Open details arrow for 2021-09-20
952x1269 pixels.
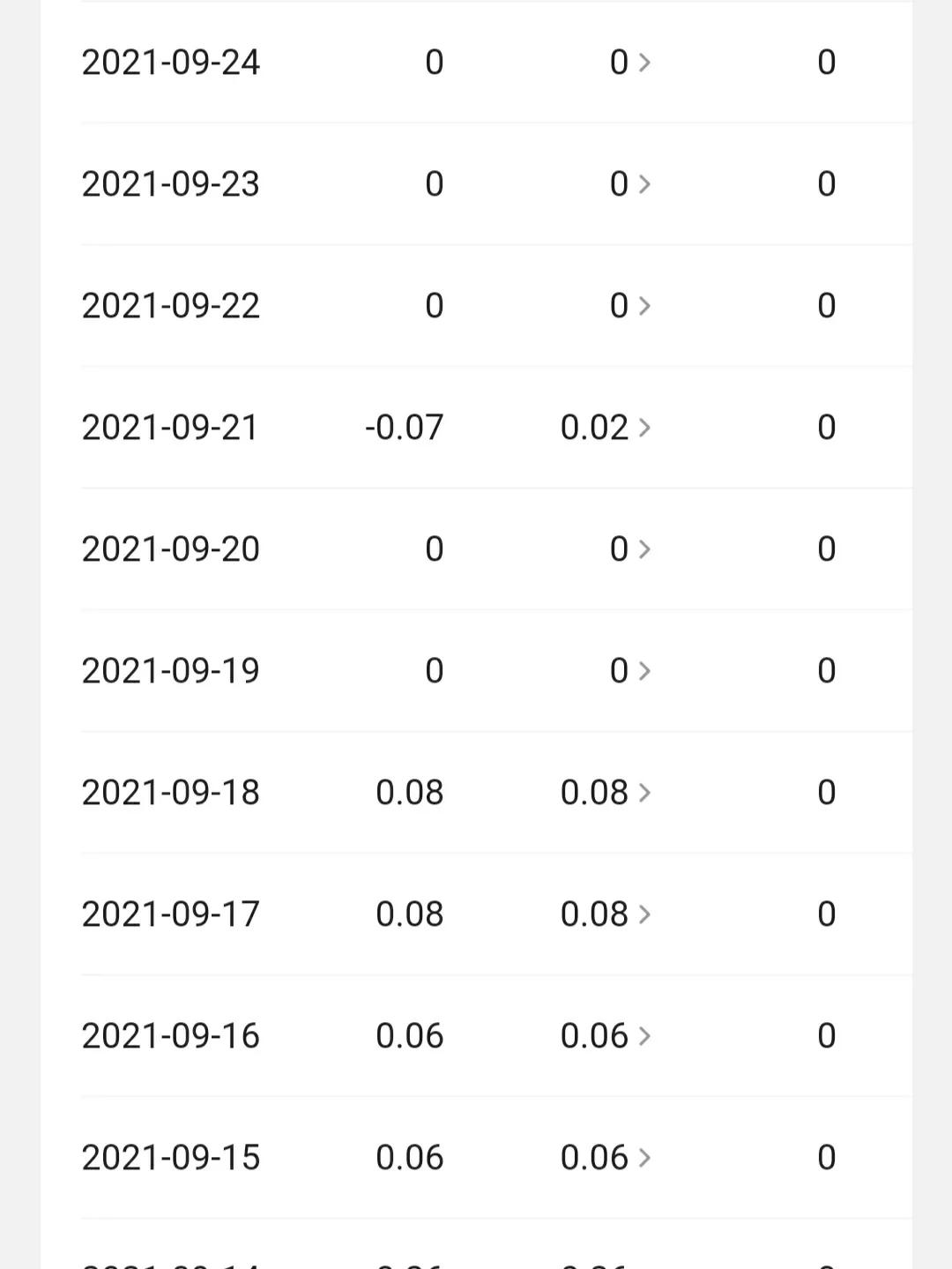click(646, 548)
